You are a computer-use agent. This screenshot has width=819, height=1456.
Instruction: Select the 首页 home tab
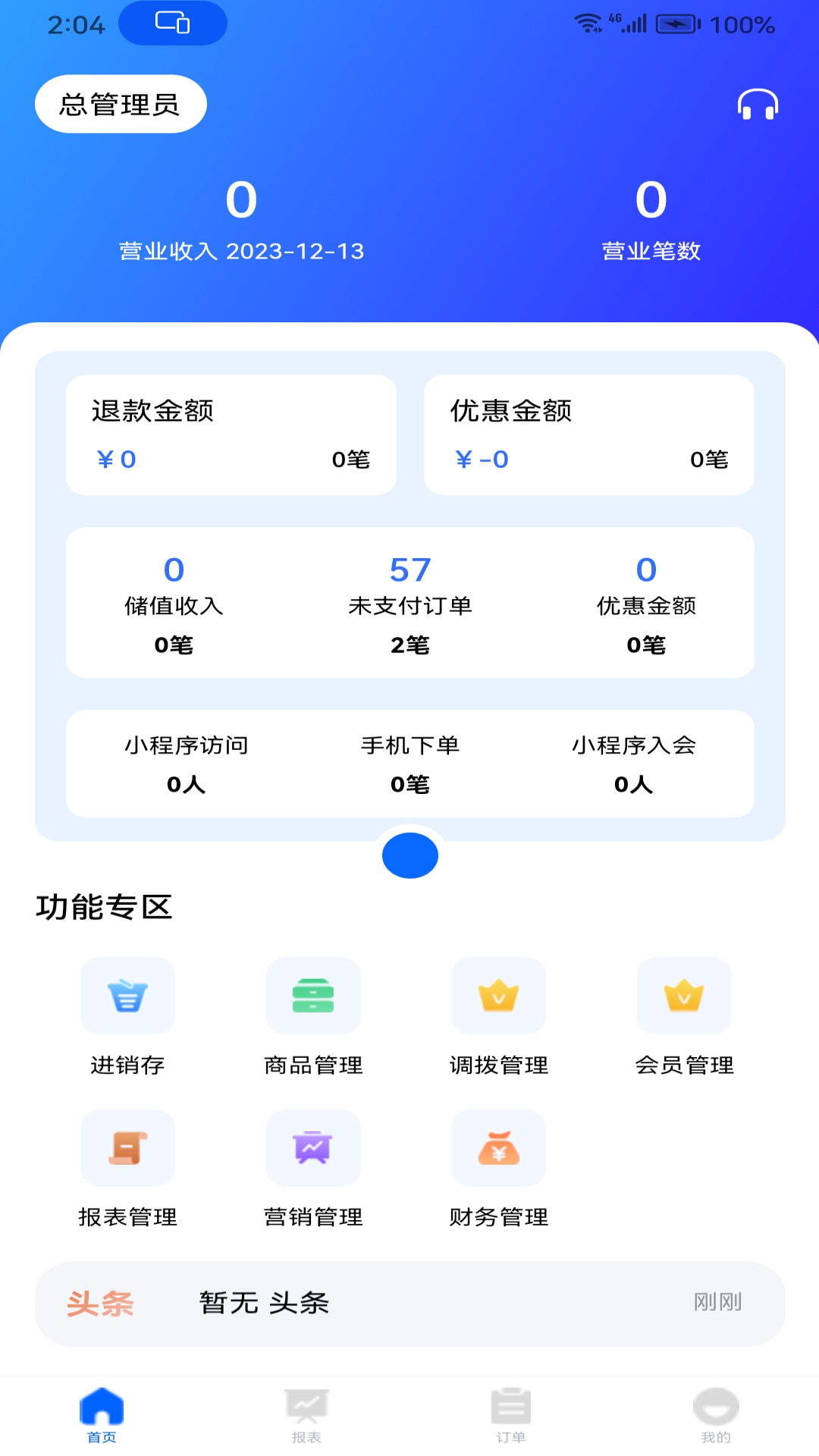pos(102,1415)
